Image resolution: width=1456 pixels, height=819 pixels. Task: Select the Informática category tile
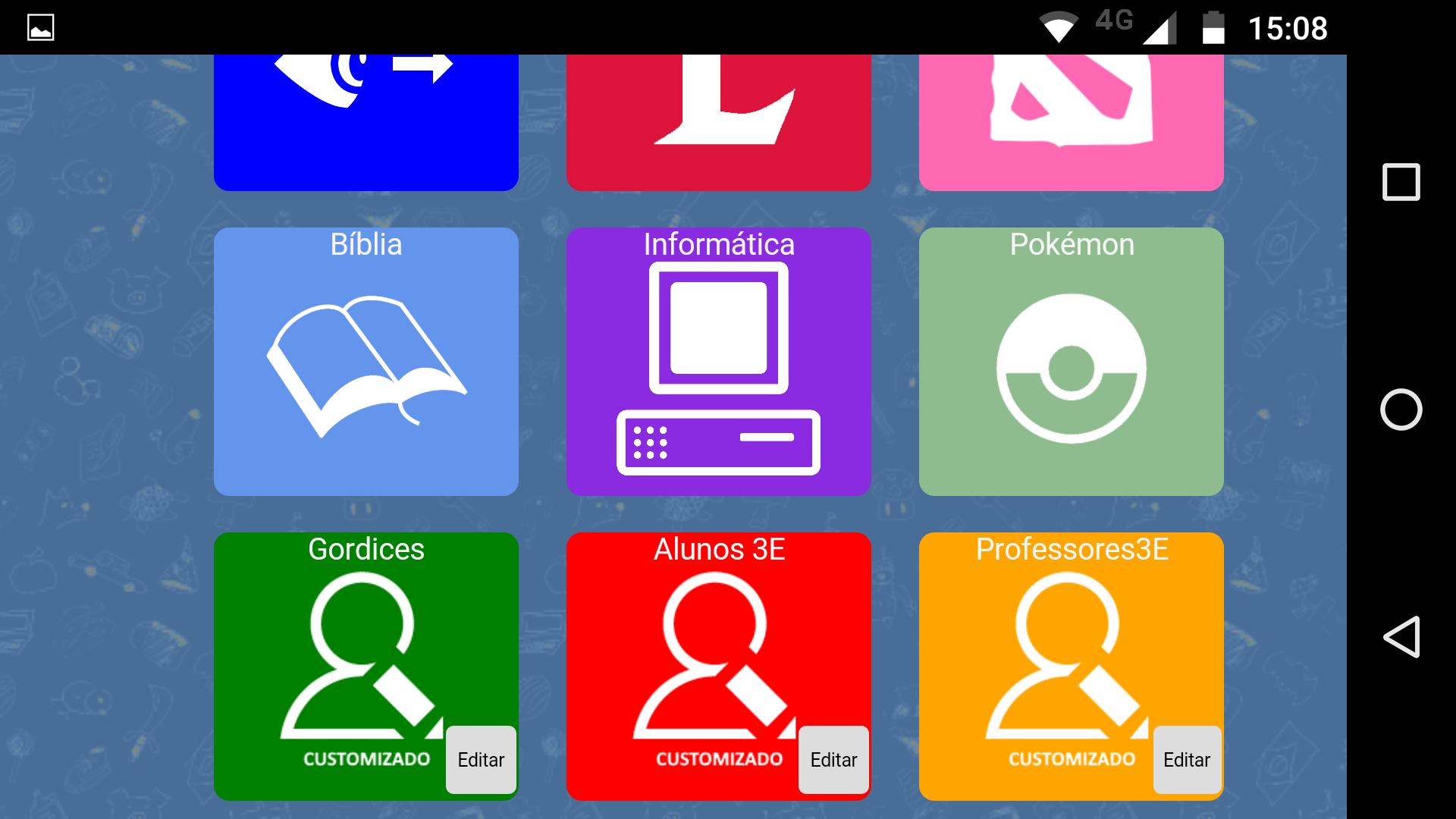[718, 362]
